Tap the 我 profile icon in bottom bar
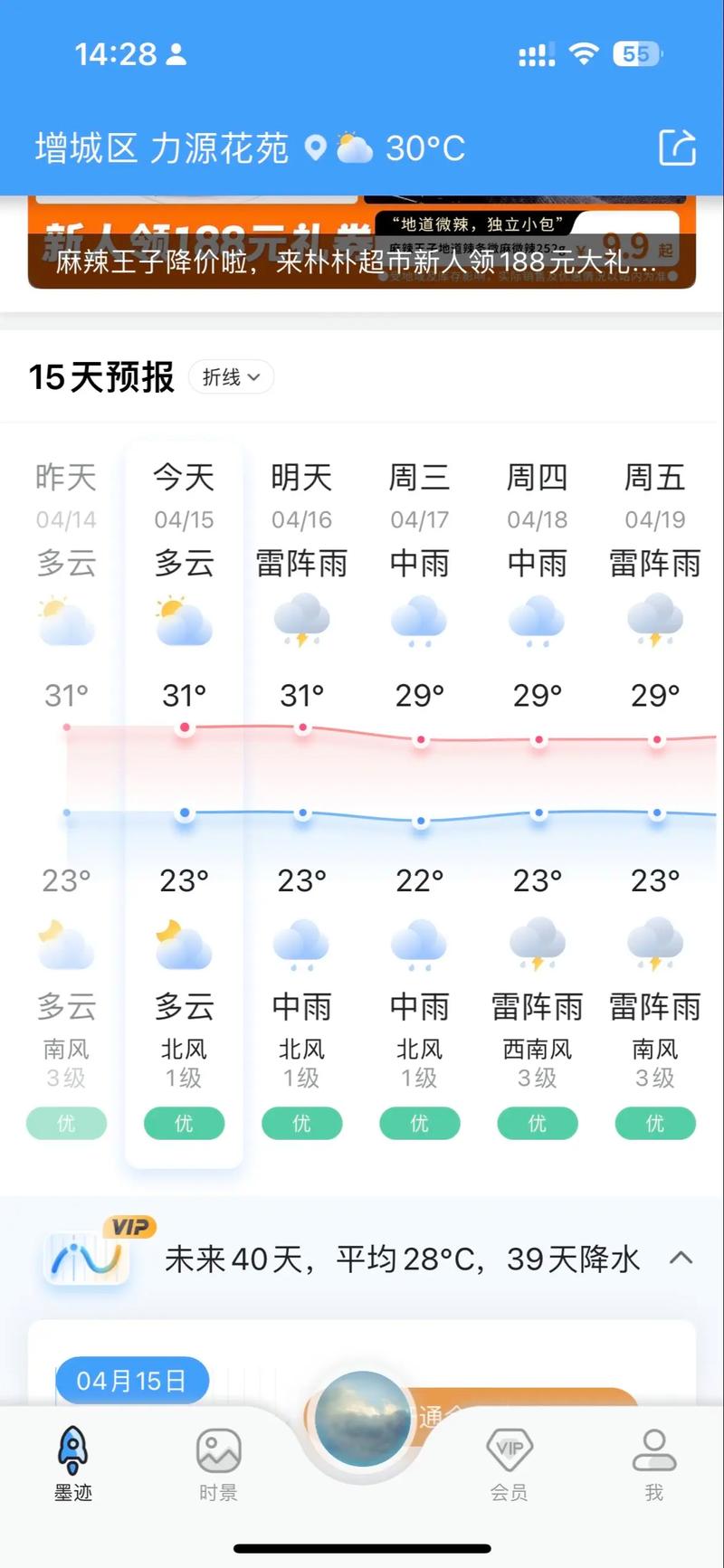Viewport: 724px width, 1568px height. click(x=653, y=1449)
